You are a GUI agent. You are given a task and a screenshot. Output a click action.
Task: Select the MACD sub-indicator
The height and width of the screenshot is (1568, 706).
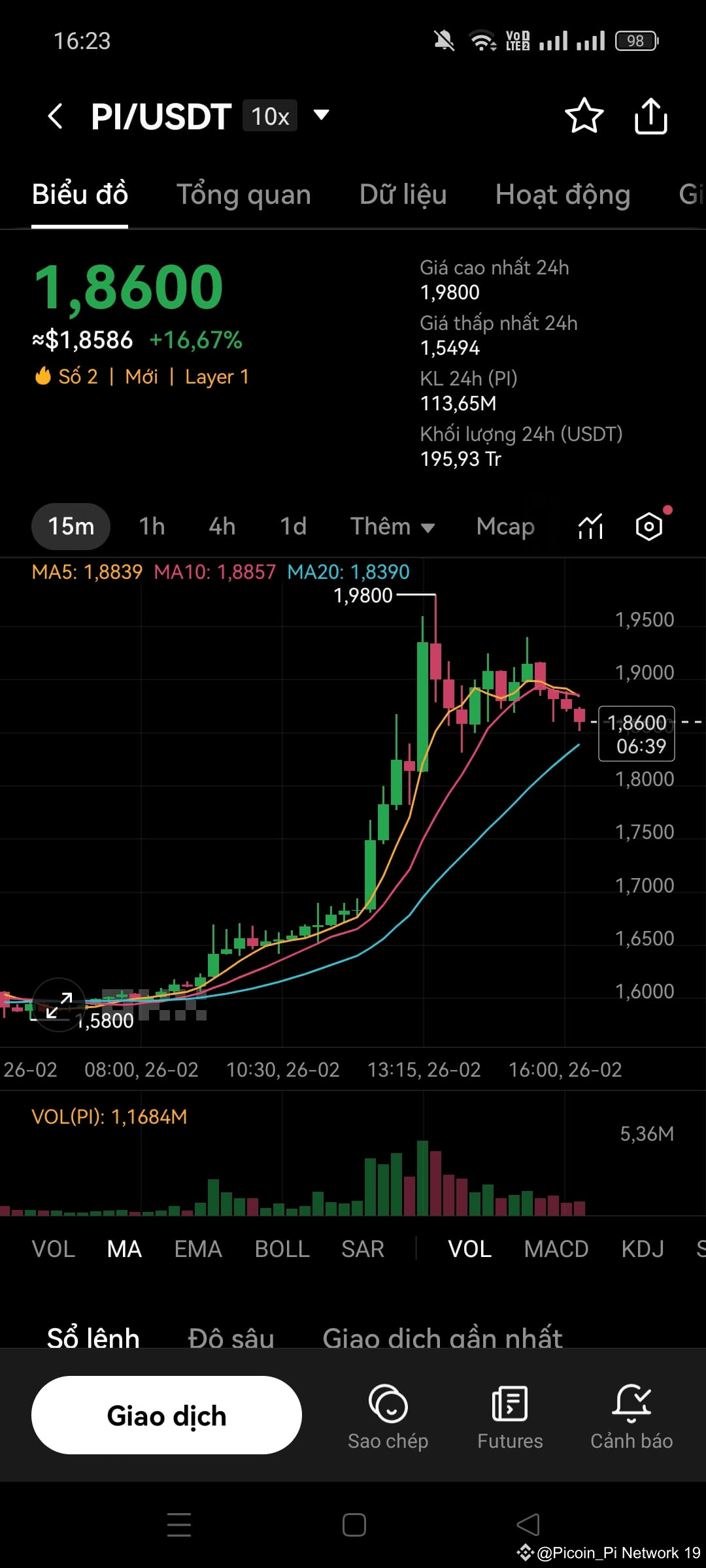556,1249
